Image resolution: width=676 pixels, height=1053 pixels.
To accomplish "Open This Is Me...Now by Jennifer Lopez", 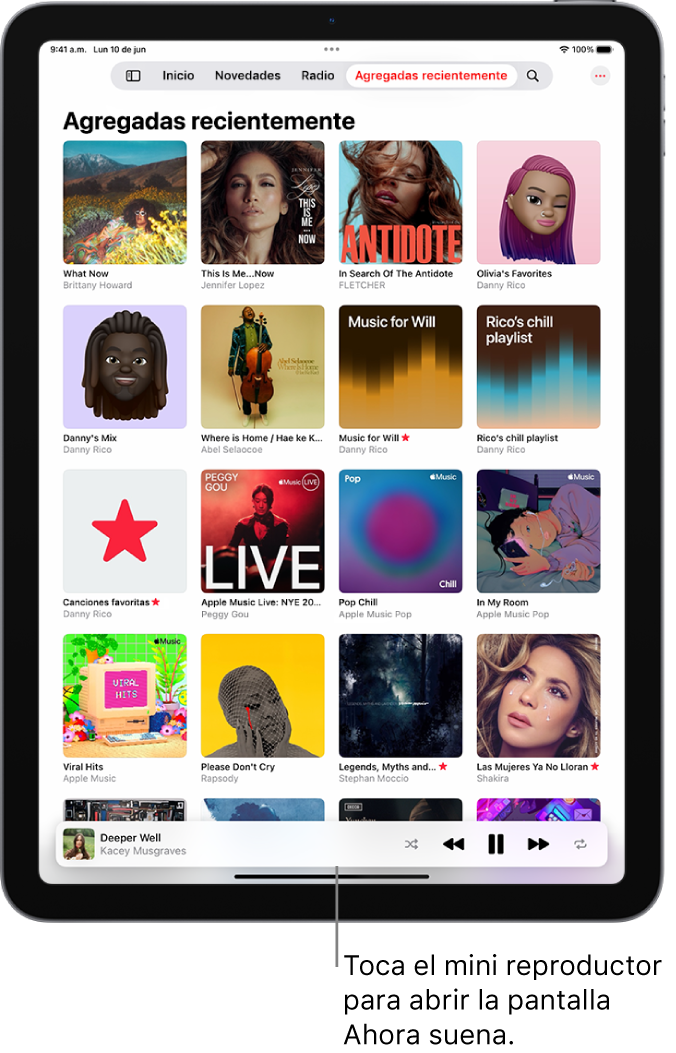I will (x=262, y=202).
